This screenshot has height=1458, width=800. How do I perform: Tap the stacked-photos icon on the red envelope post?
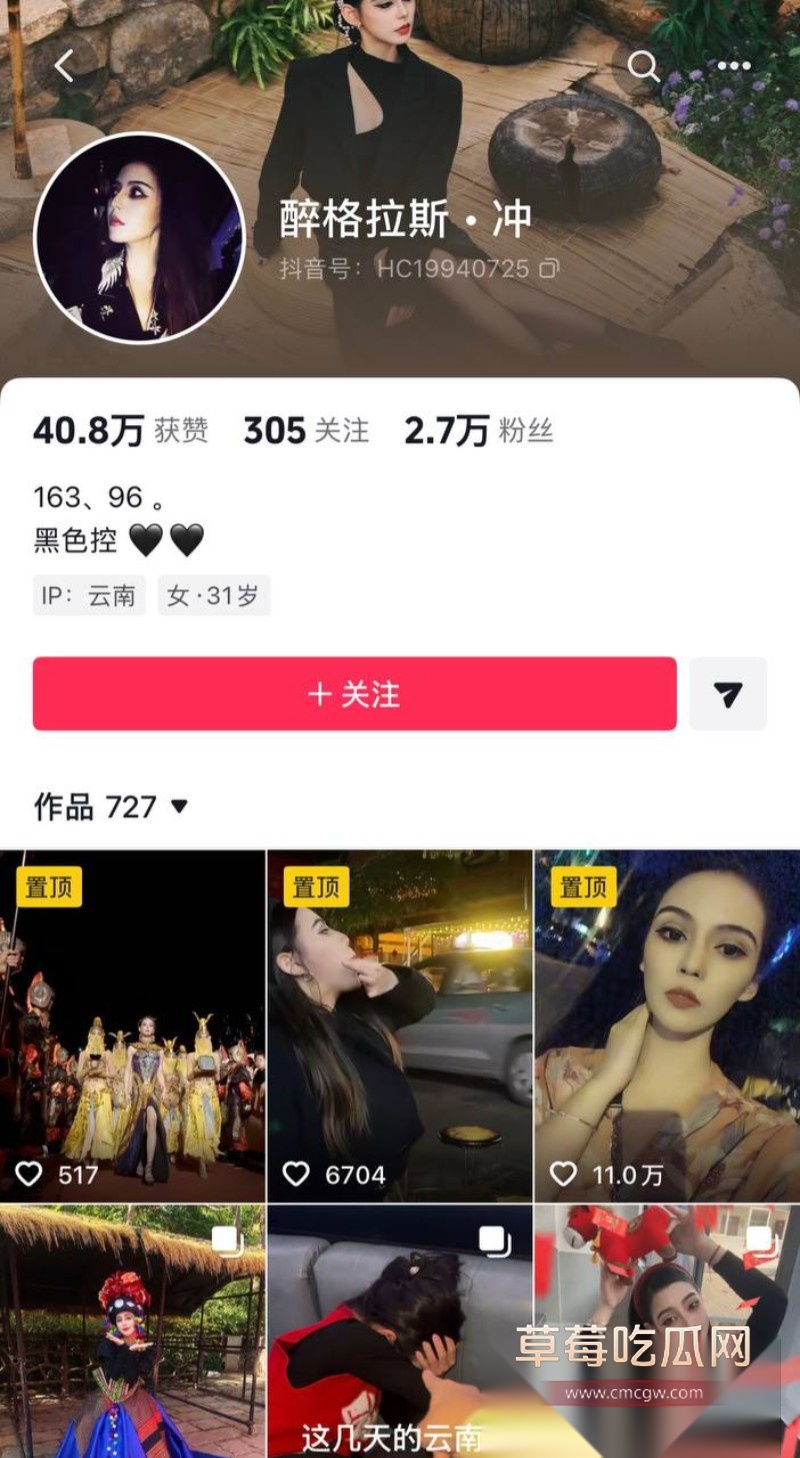[x=760, y=1238]
